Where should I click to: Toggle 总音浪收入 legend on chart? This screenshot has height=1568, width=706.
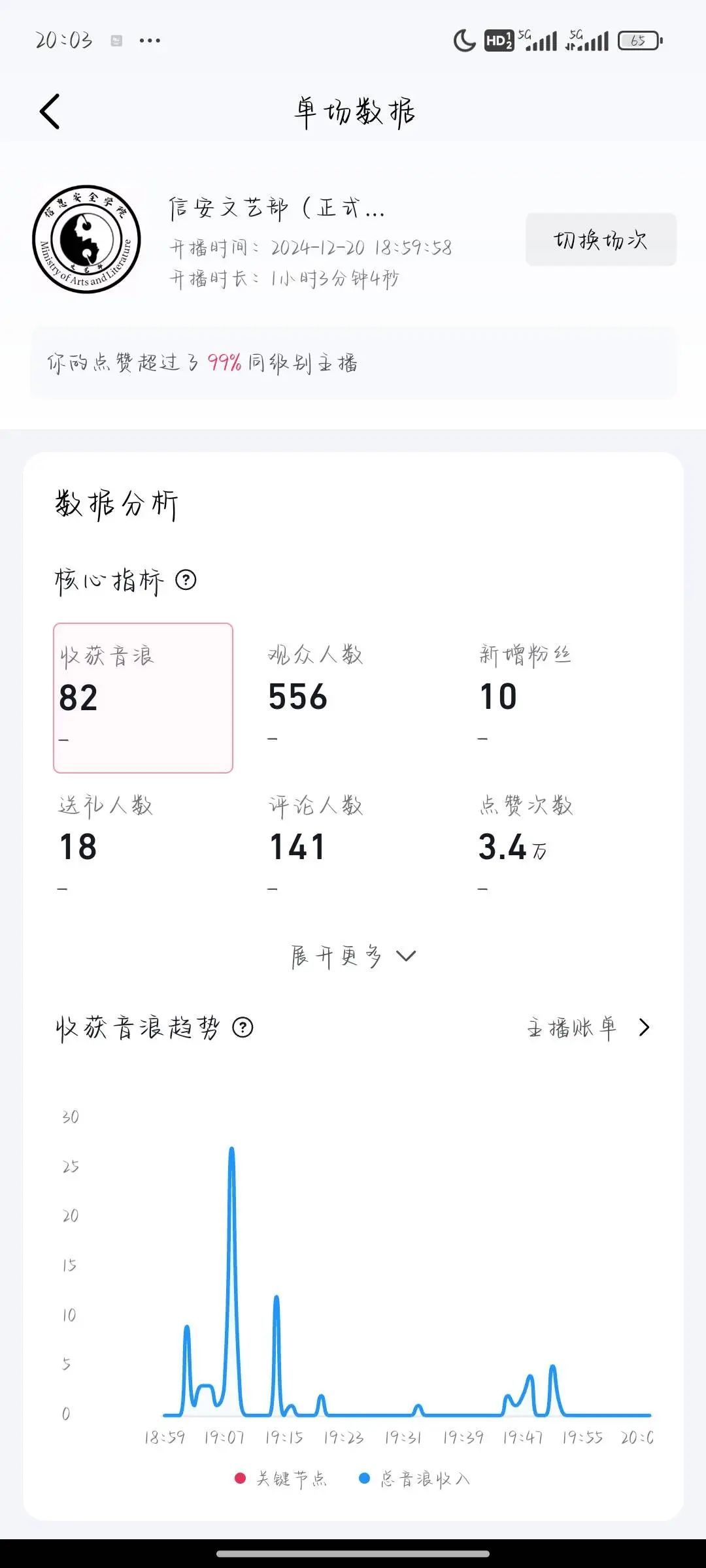tap(415, 1478)
